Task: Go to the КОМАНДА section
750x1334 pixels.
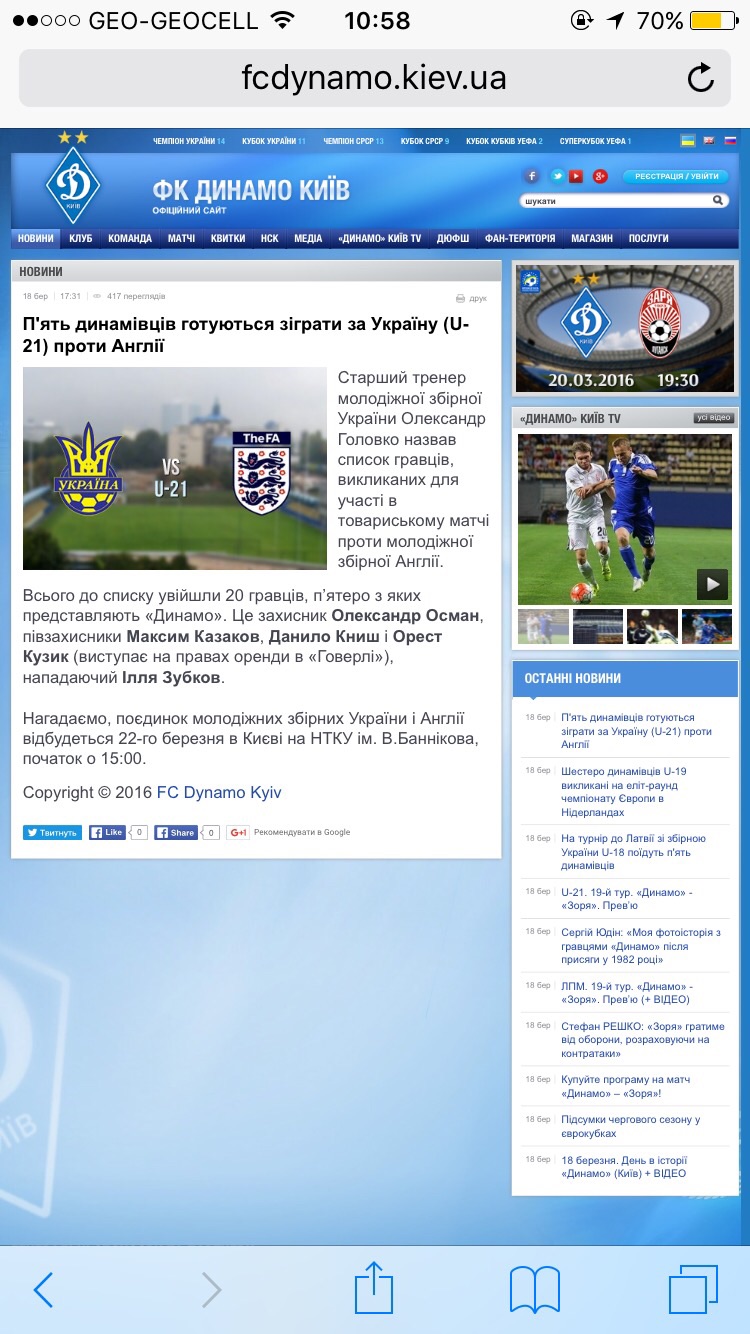Action: click(130, 239)
